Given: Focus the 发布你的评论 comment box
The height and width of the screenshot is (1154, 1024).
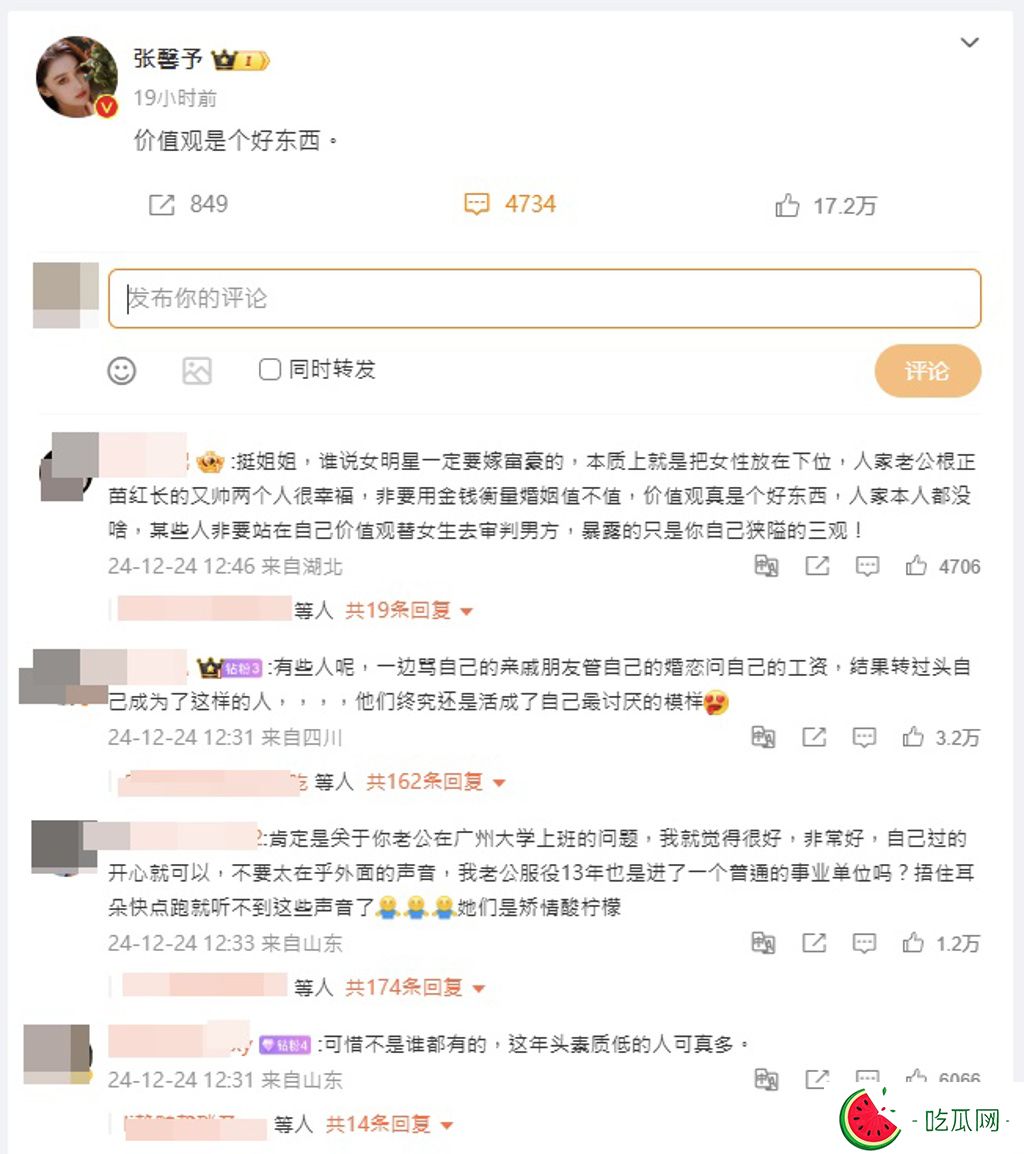Looking at the screenshot, I should [544, 298].
